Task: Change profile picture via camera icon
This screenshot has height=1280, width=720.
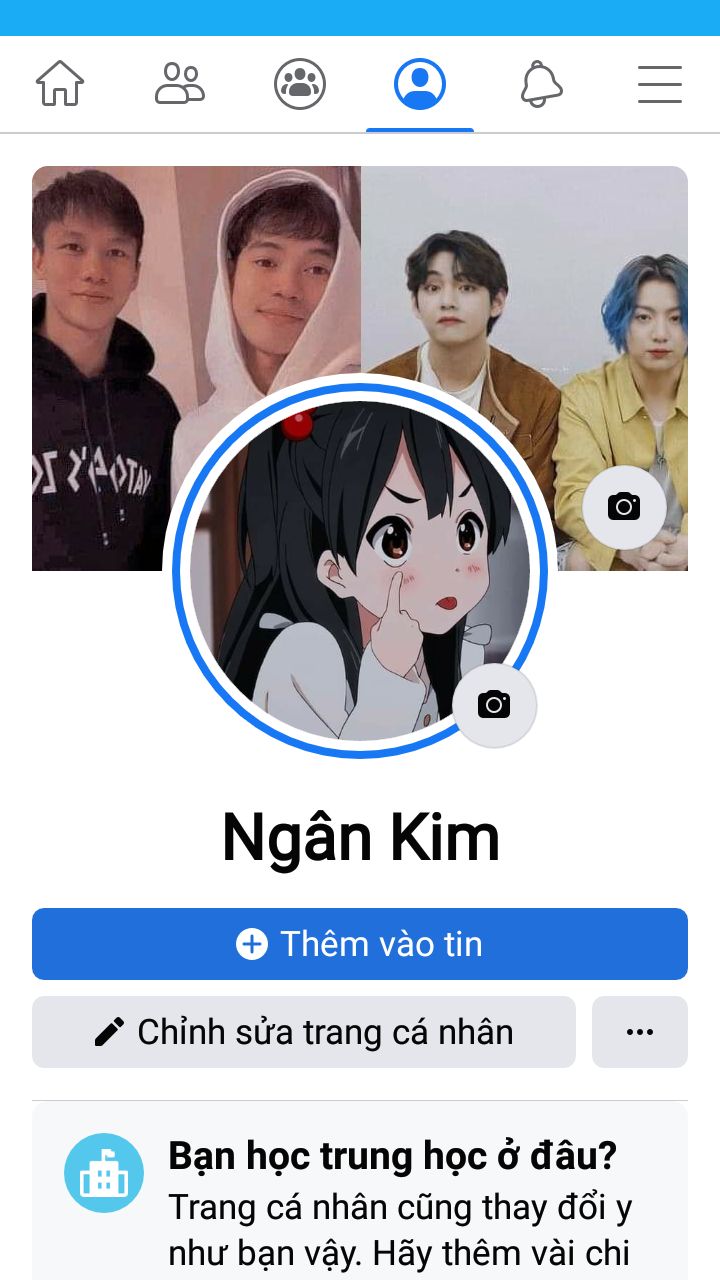Action: point(494,705)
